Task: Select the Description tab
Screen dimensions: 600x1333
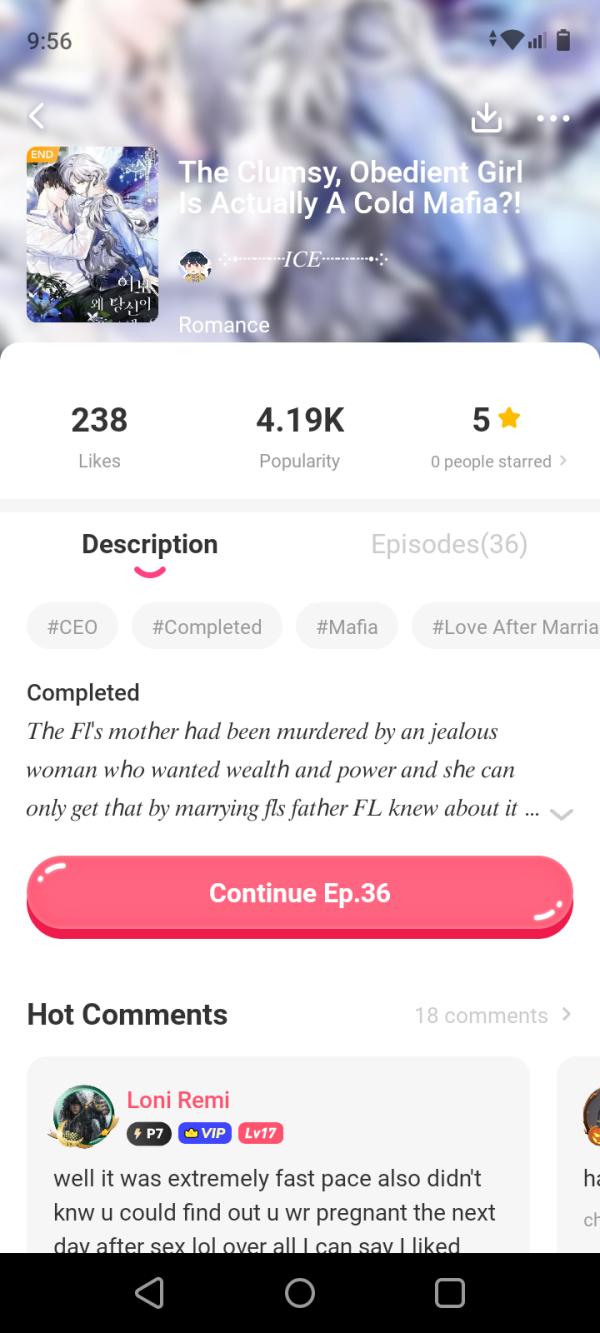Action: point(150,544)
